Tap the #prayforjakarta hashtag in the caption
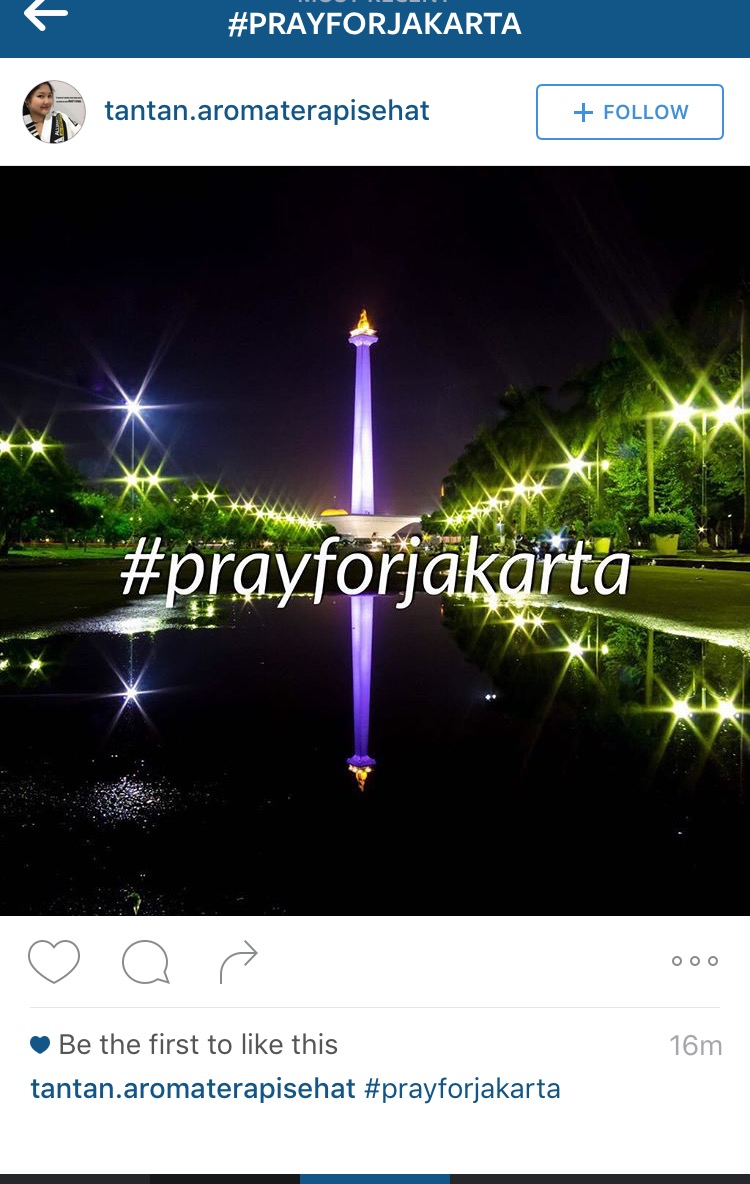 click(462, 1089)
